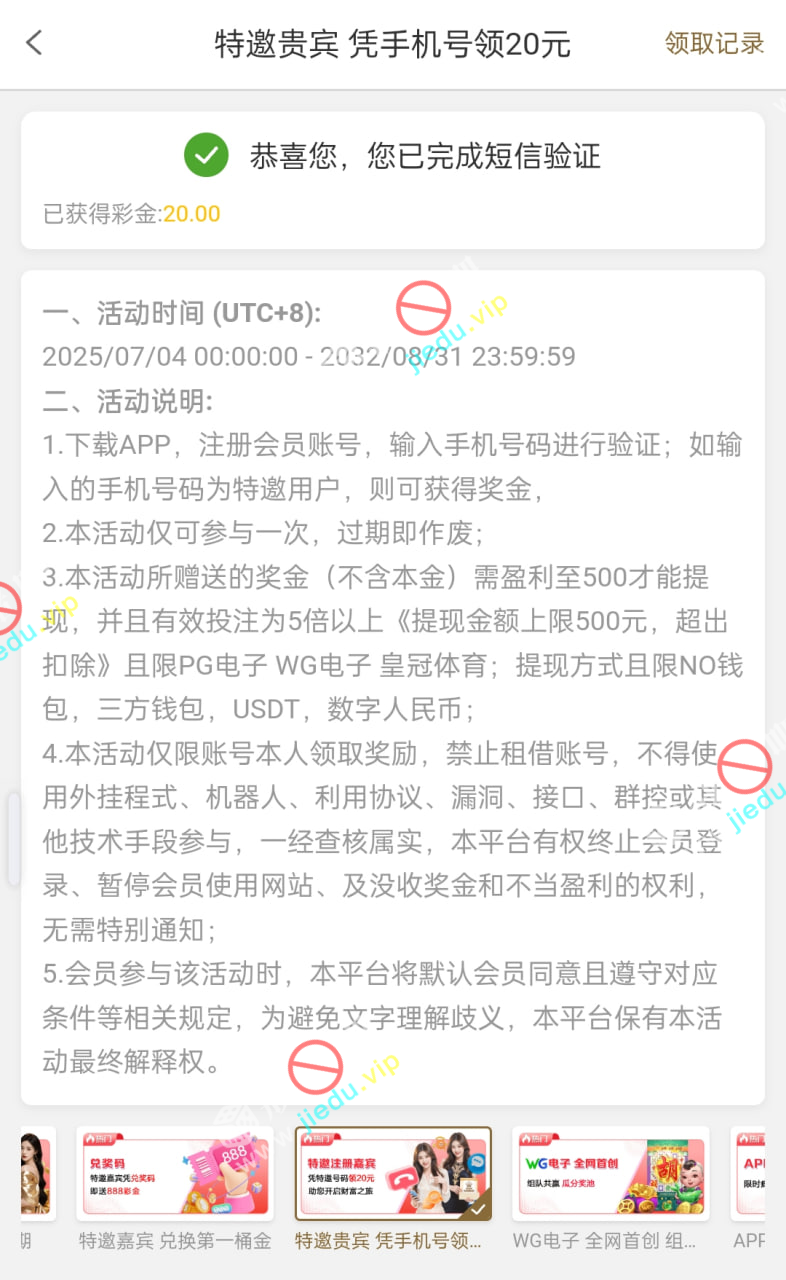This screenshot has width=786, height=1280.
Task: Open 领取记录 claim records
Action: pyautogui.click(x=714, y=43)
